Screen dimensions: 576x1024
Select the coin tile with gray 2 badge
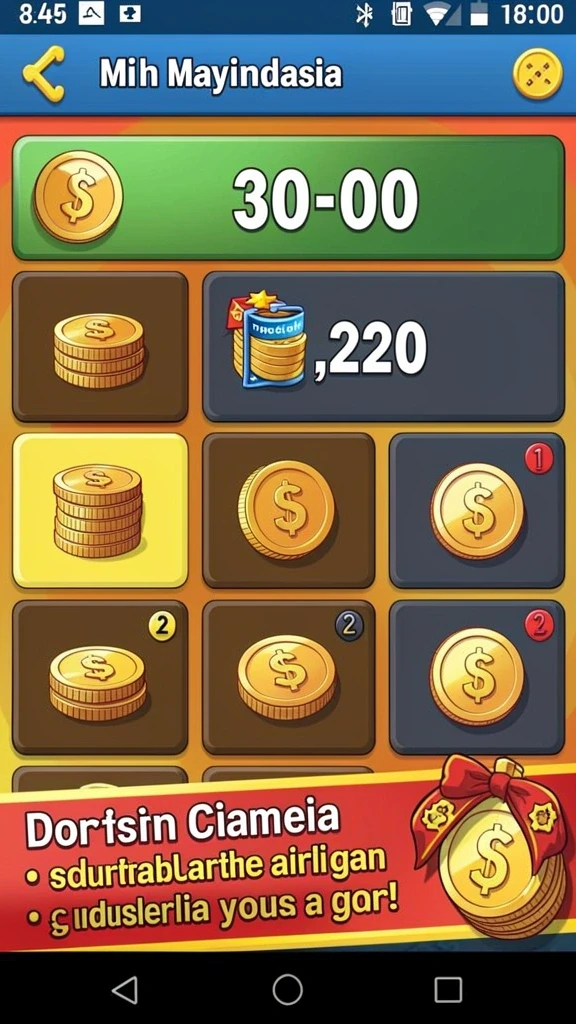[x=289, y=677]
